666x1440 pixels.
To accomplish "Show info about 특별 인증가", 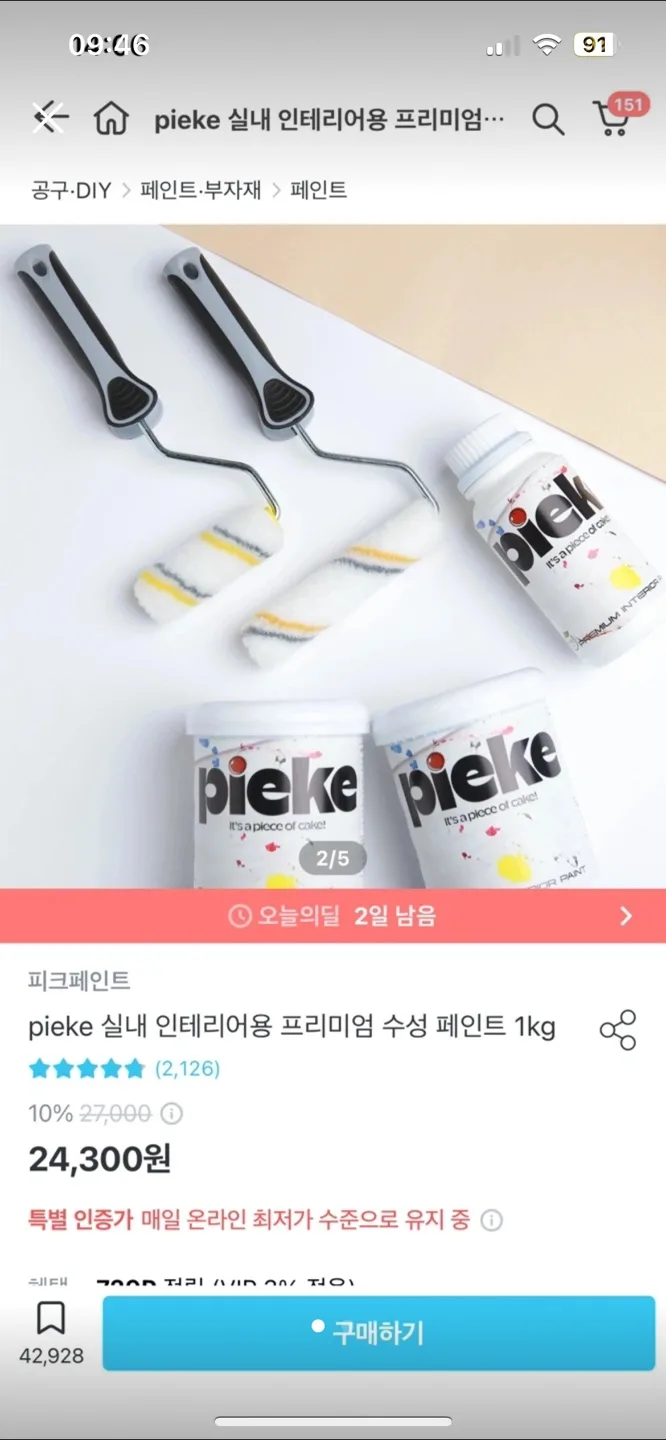I will [x=491, y=1220].
